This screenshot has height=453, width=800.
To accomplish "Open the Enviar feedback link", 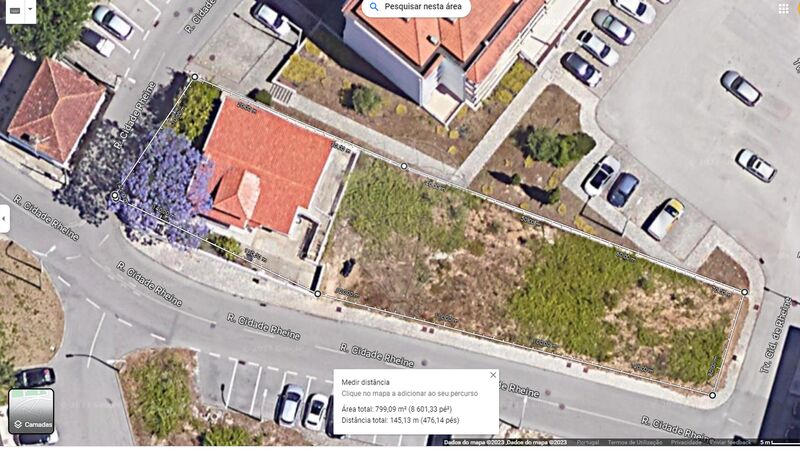I will [730, 441].
